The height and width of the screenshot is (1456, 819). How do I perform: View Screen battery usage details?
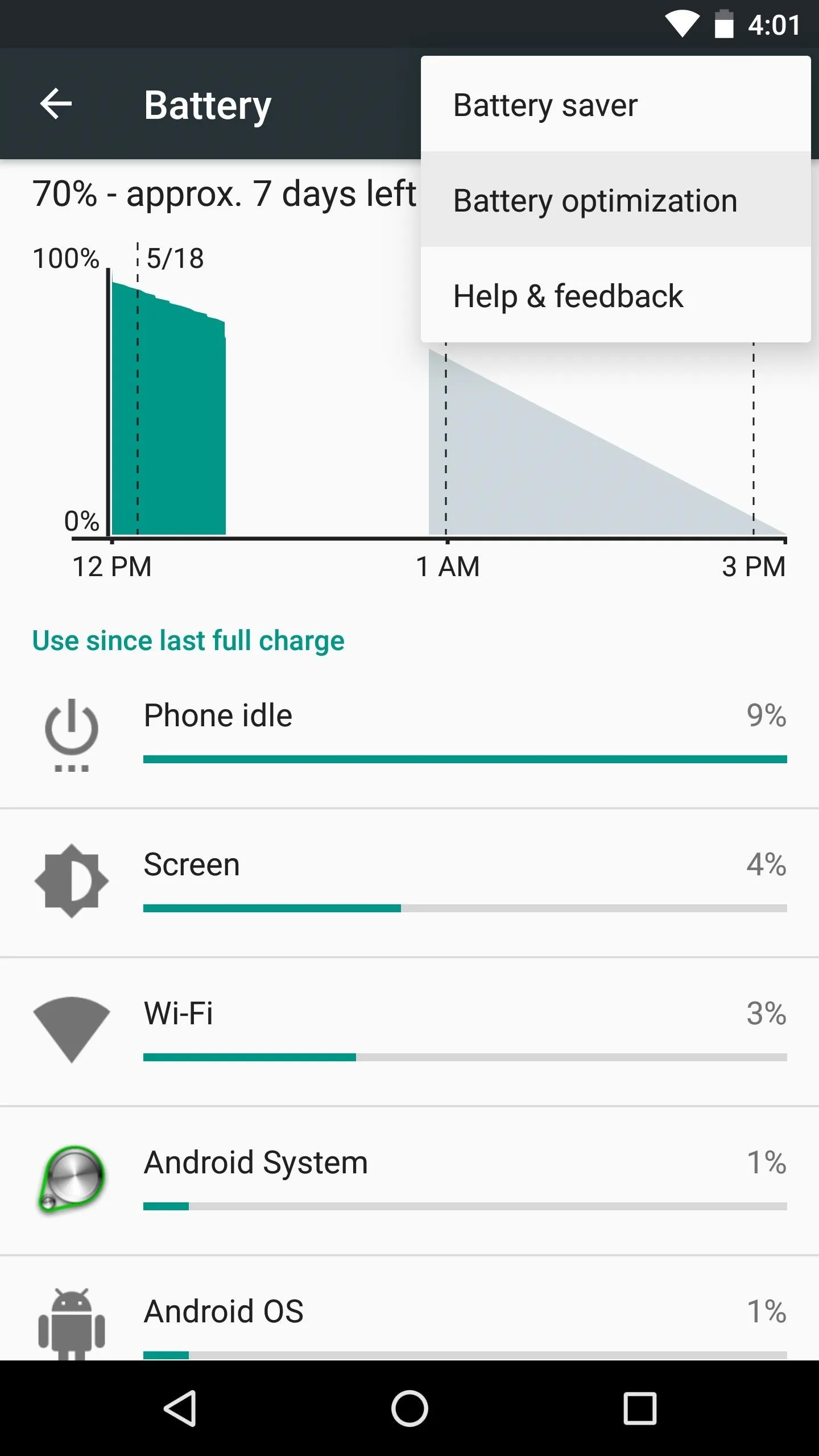[409, 883]
